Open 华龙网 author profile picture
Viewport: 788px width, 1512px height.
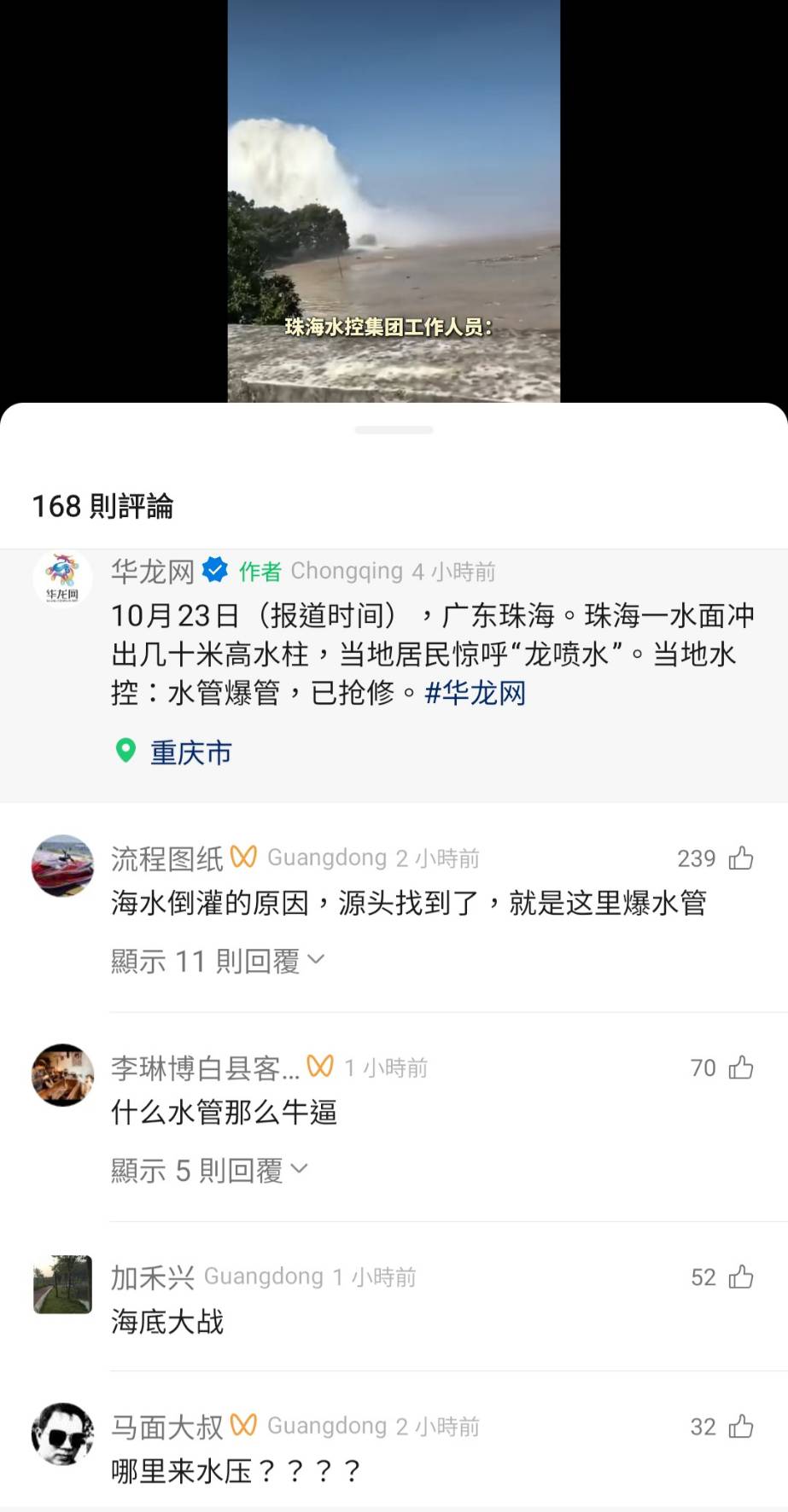click(62, 578)
